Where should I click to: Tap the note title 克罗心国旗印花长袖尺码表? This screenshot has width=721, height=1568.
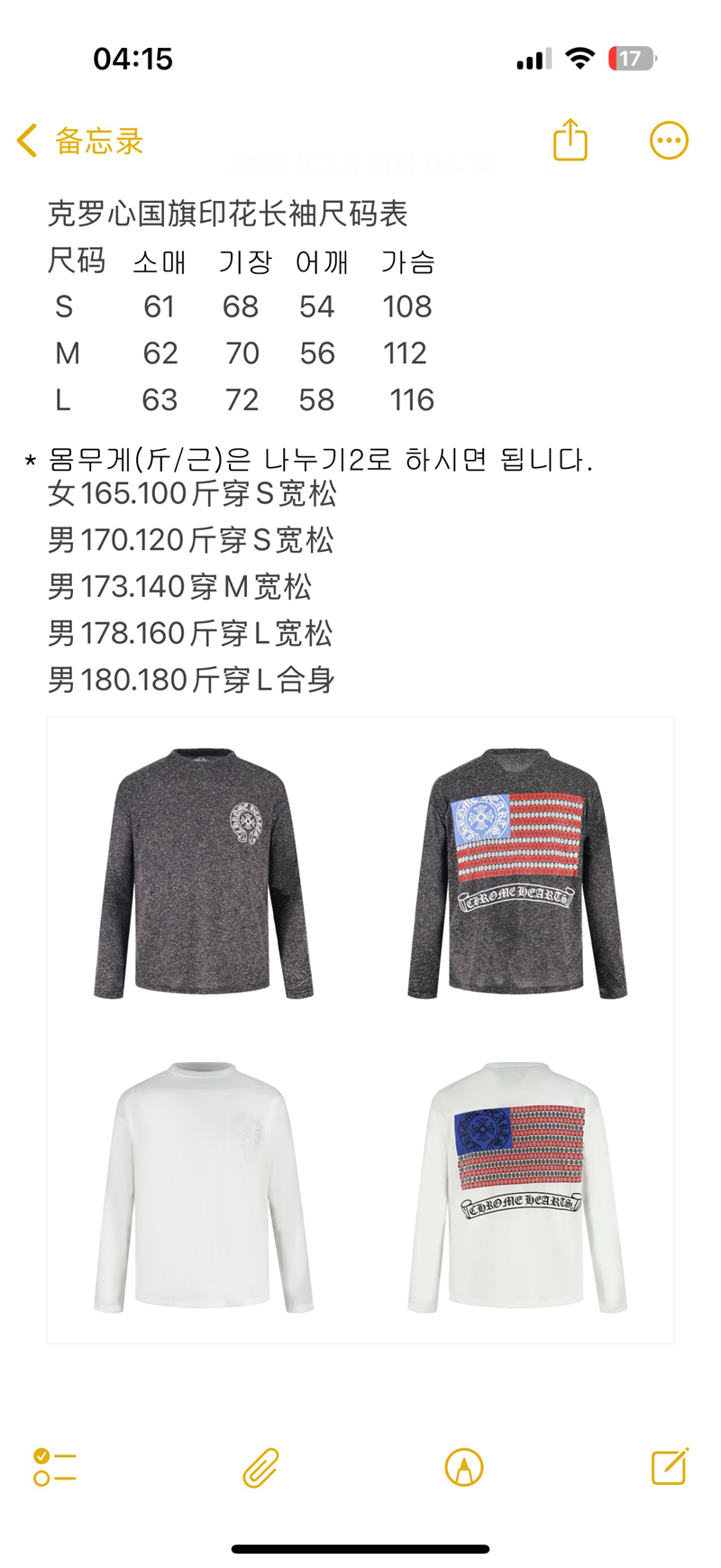[230, 214]
